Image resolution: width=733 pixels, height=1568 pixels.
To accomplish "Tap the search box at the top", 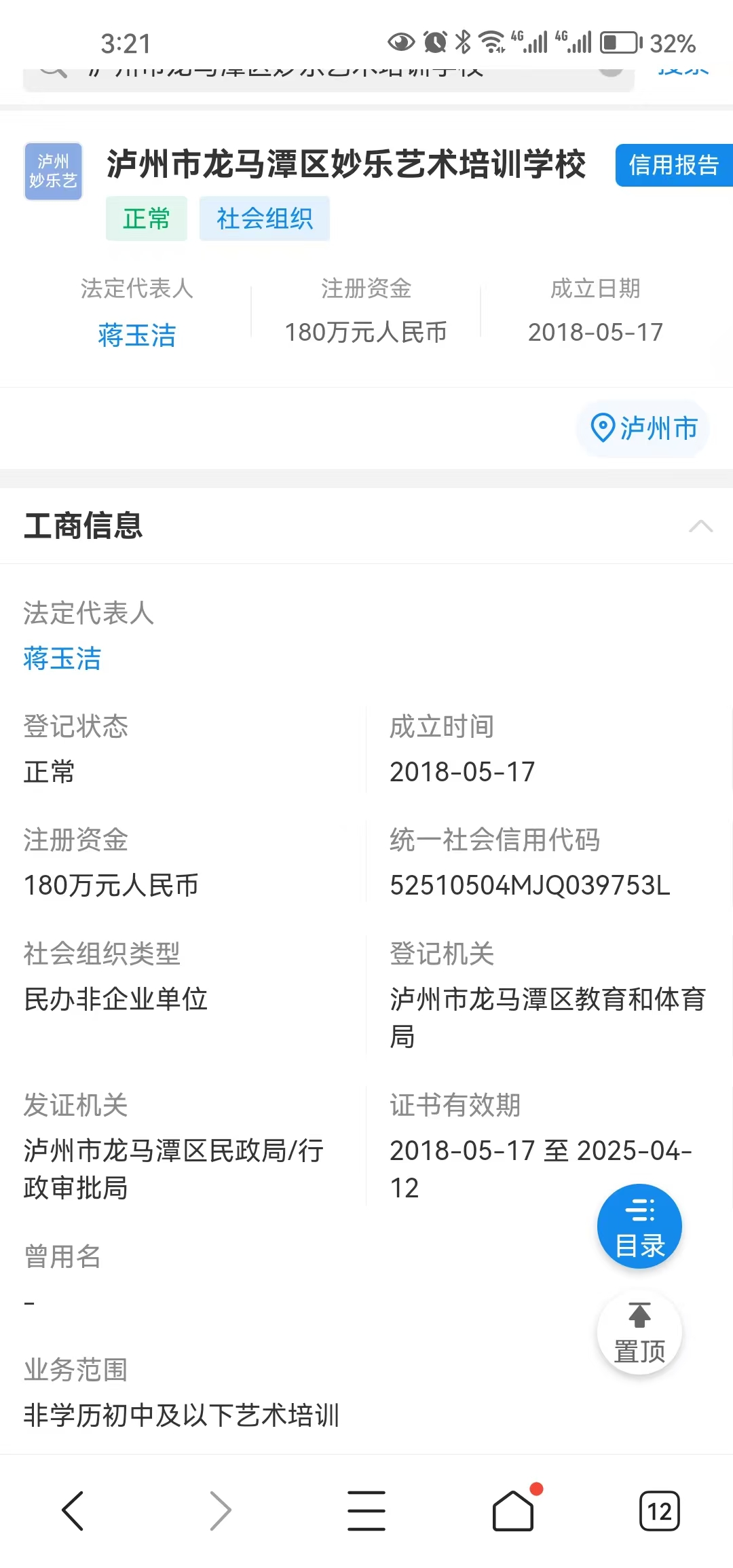I will point(326,76).
